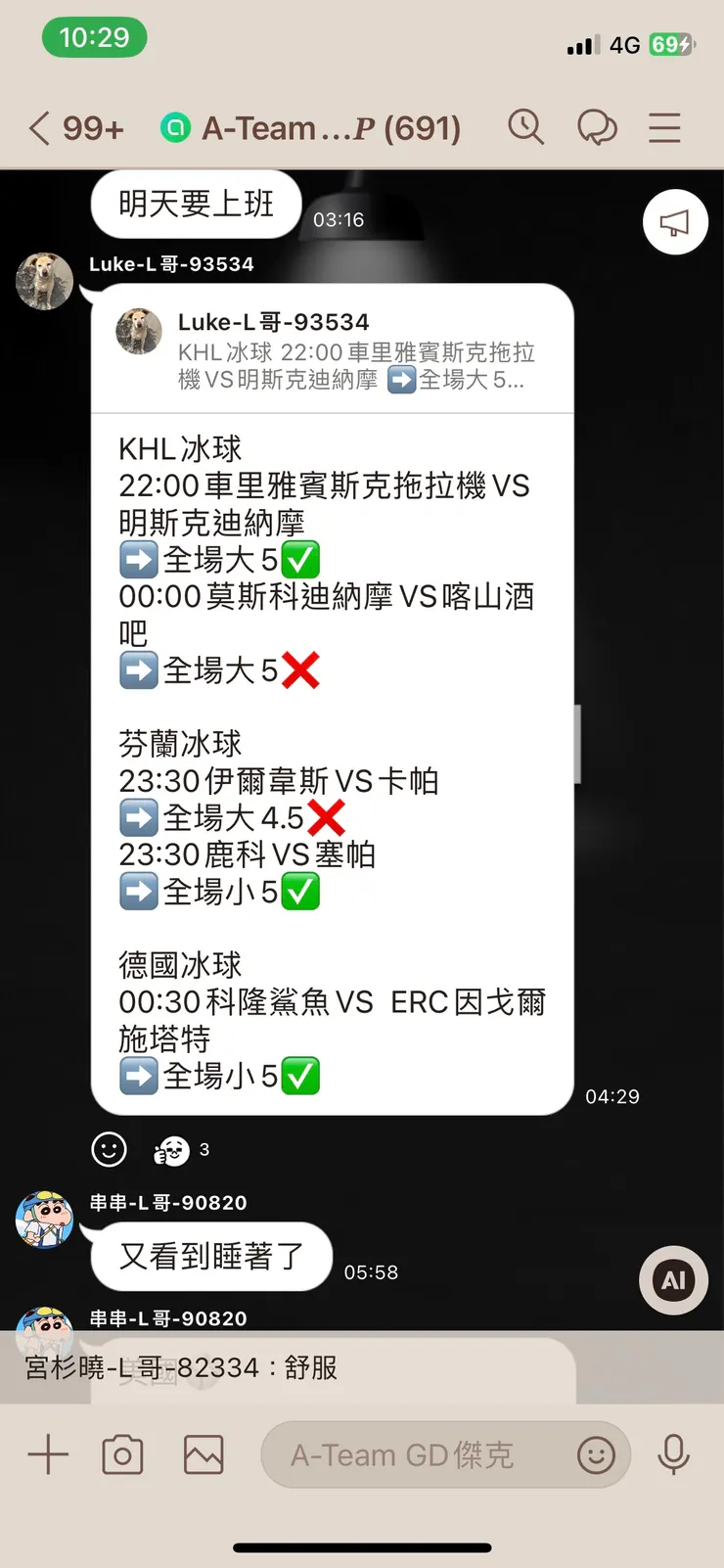This screenshot has width=724, height=1568.
Task: Open the profile of 串串-L哥-90820
Action: pyautogui.click(x=45, y=1220)
